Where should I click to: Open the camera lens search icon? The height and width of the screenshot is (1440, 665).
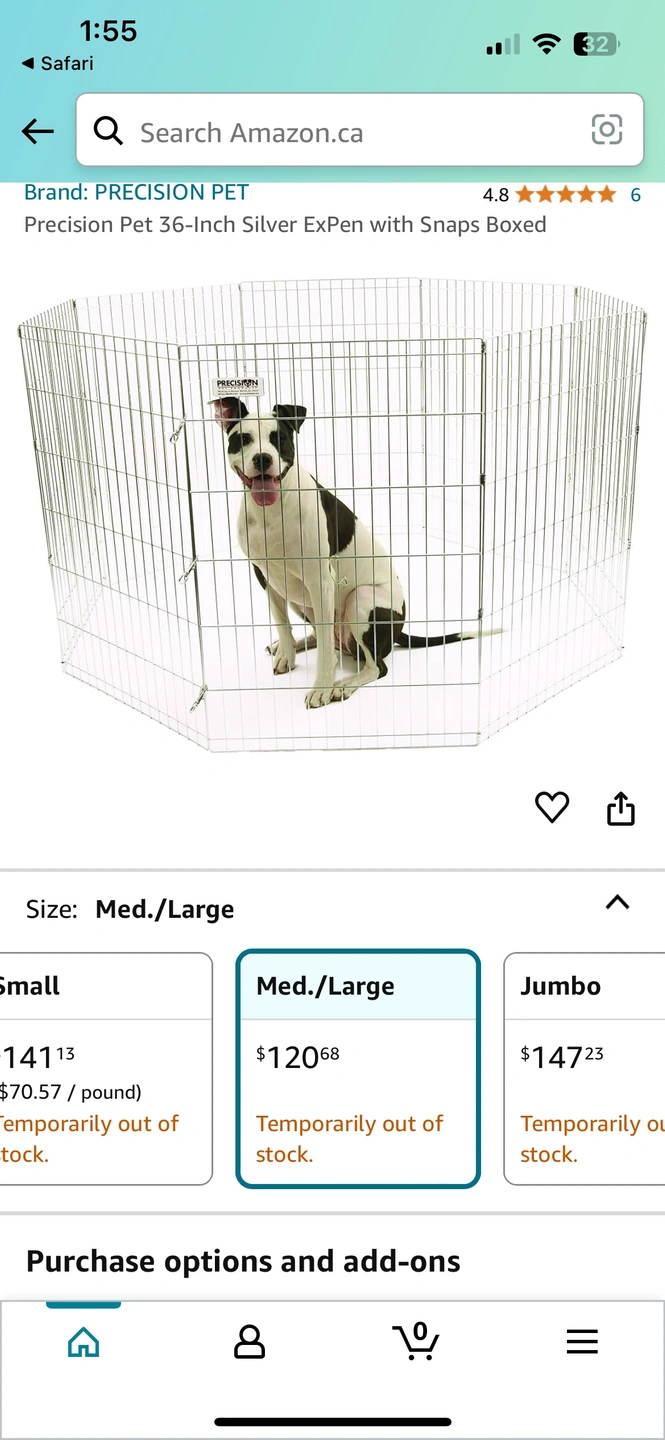coord(607,130)
